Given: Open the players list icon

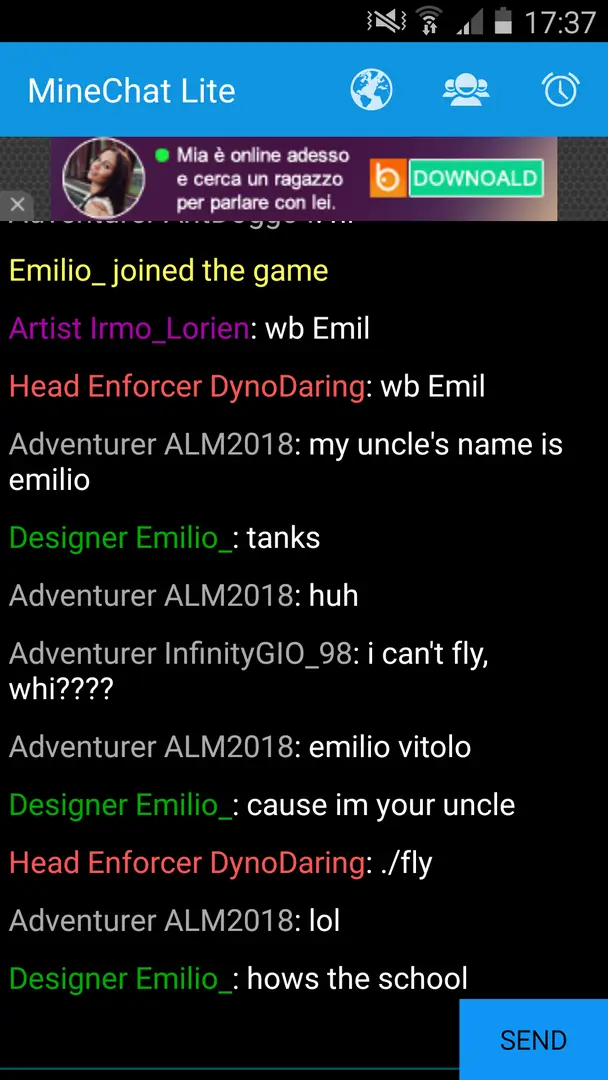Looking at the screenshot, I should [465, 90].
